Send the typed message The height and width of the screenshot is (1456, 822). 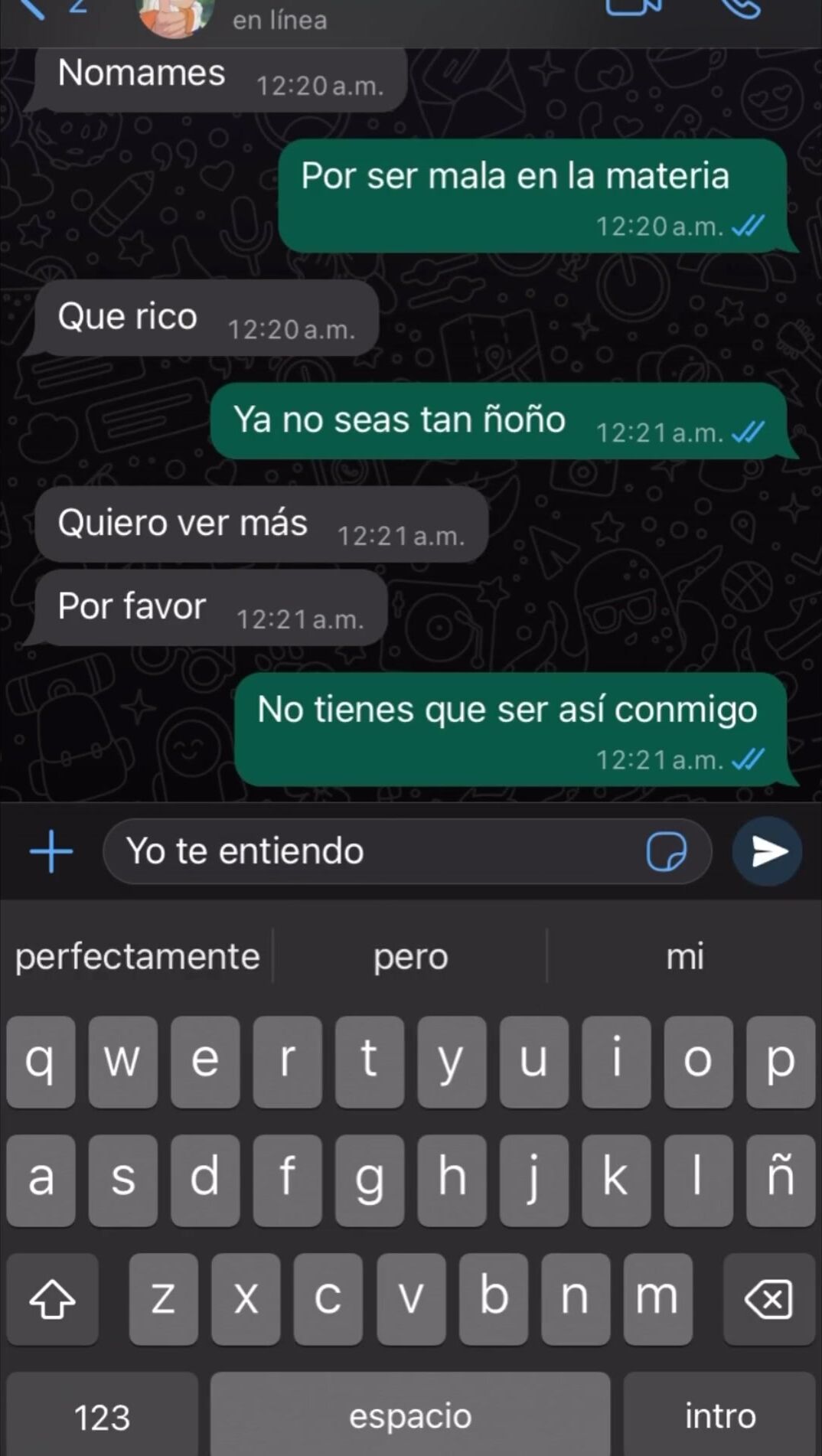[x=767, y=851]
